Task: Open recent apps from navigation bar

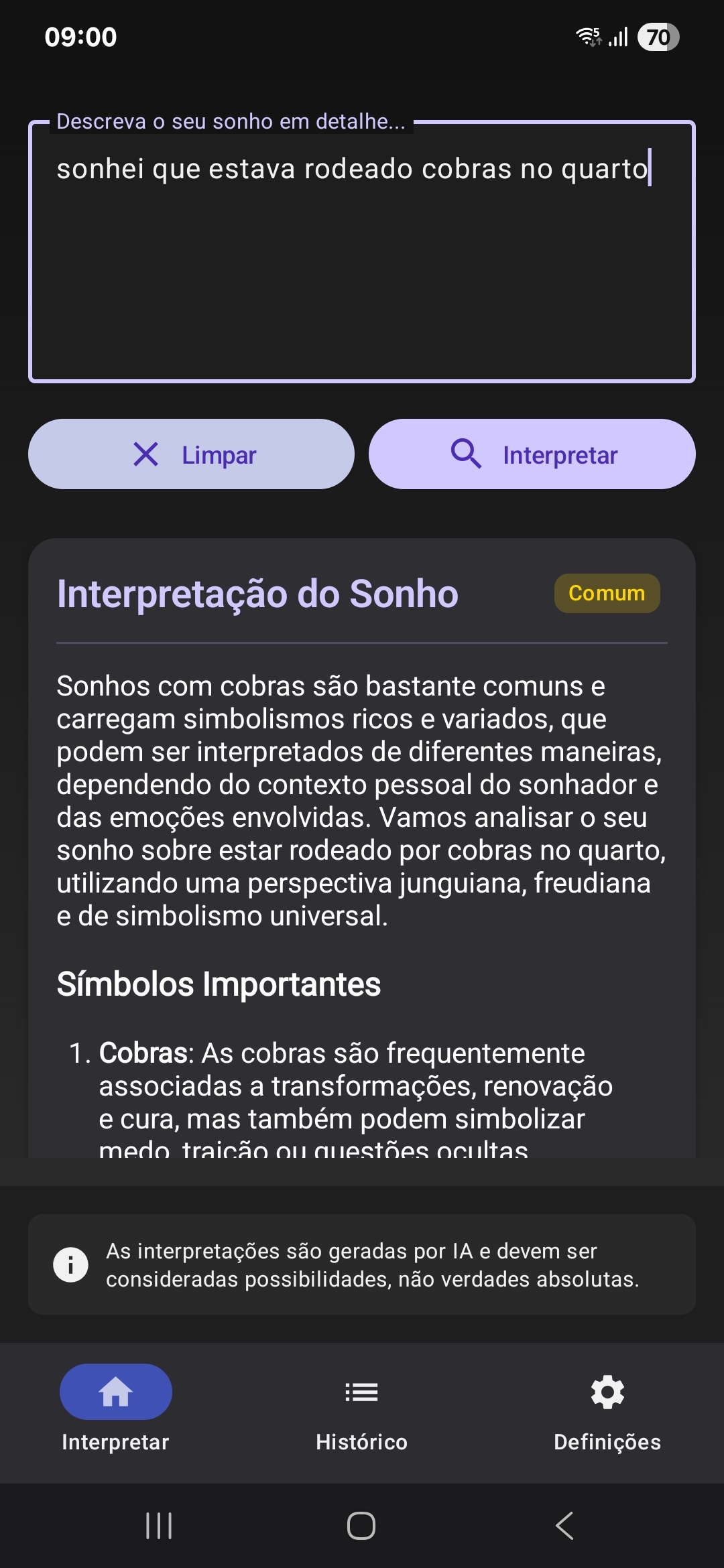Action: pyautogui.click(x=159, y=1526)
